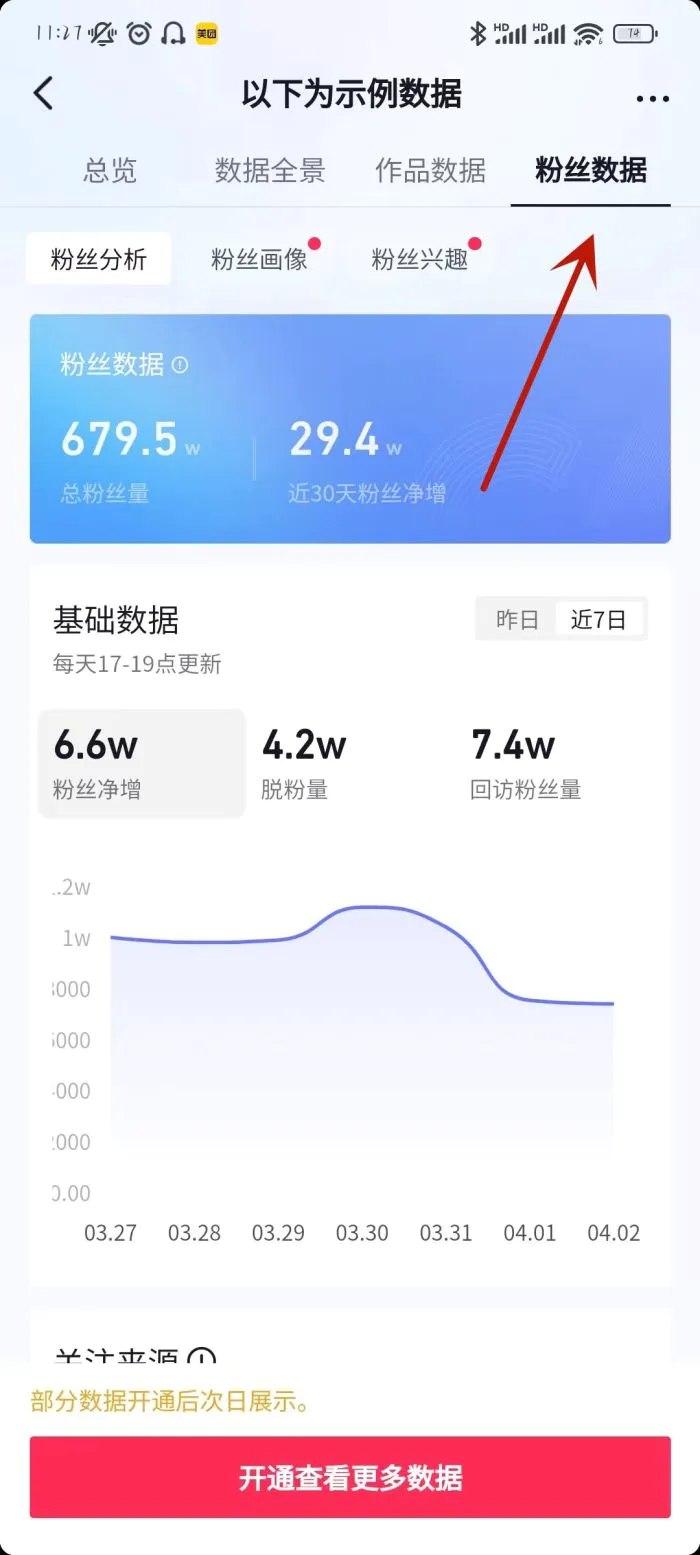The image size is (700, 1555).
Task: Open the 作品数据 tab
Action: 430,170
